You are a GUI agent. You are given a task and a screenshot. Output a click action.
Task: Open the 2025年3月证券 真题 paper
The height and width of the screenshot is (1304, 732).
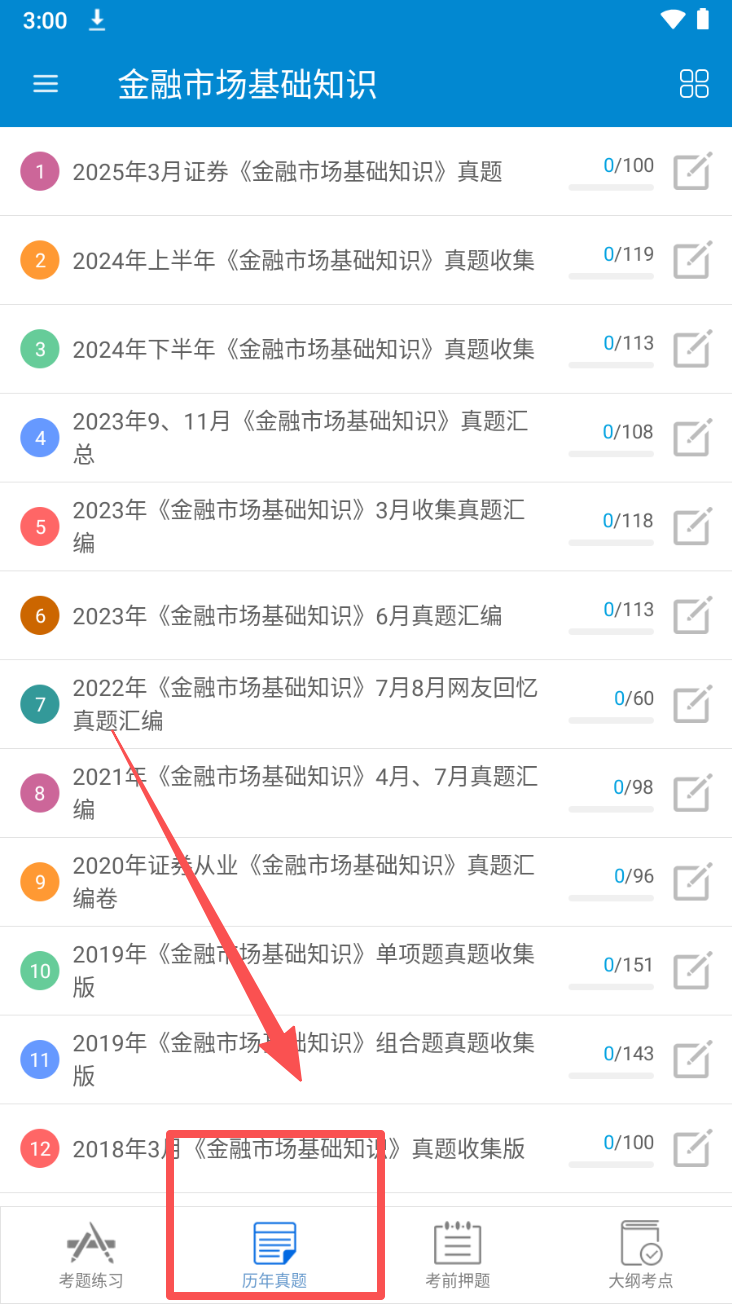coord(287,172)
